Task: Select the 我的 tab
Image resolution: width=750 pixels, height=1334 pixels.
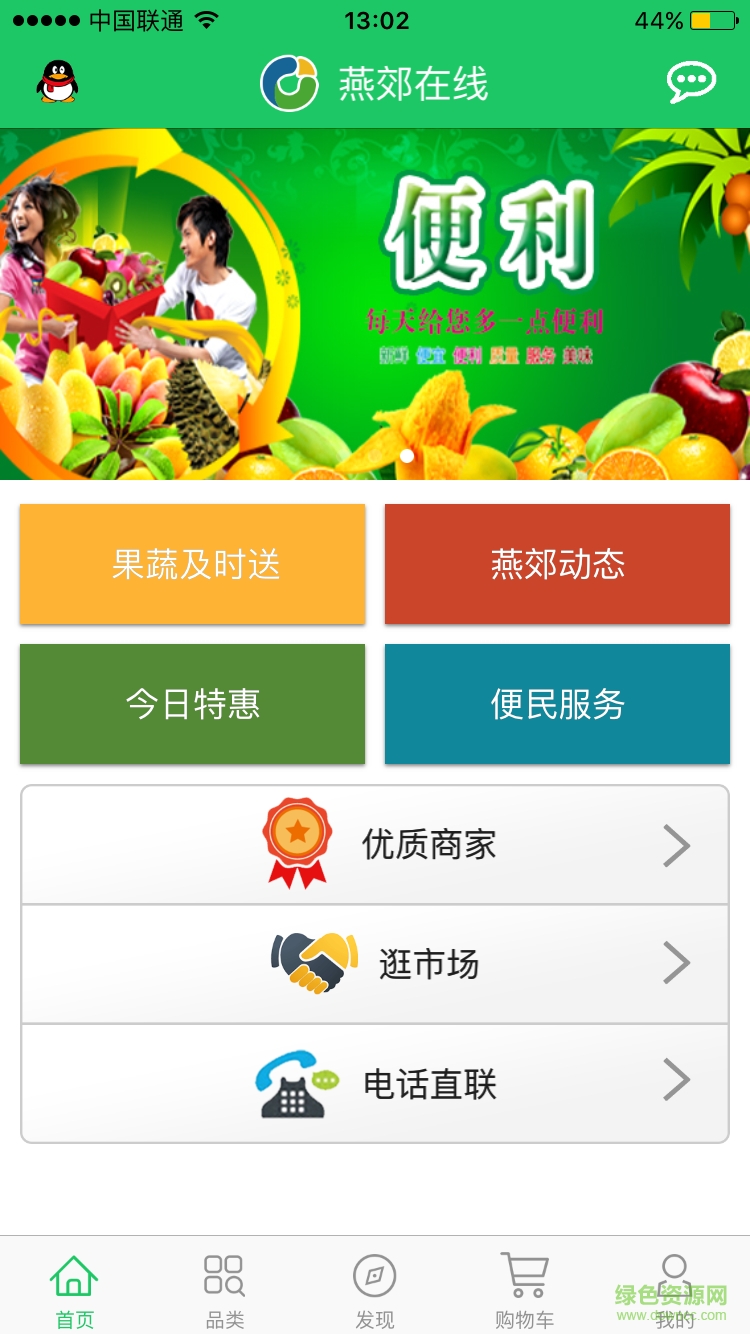Action: click(x=675, y=1290)
